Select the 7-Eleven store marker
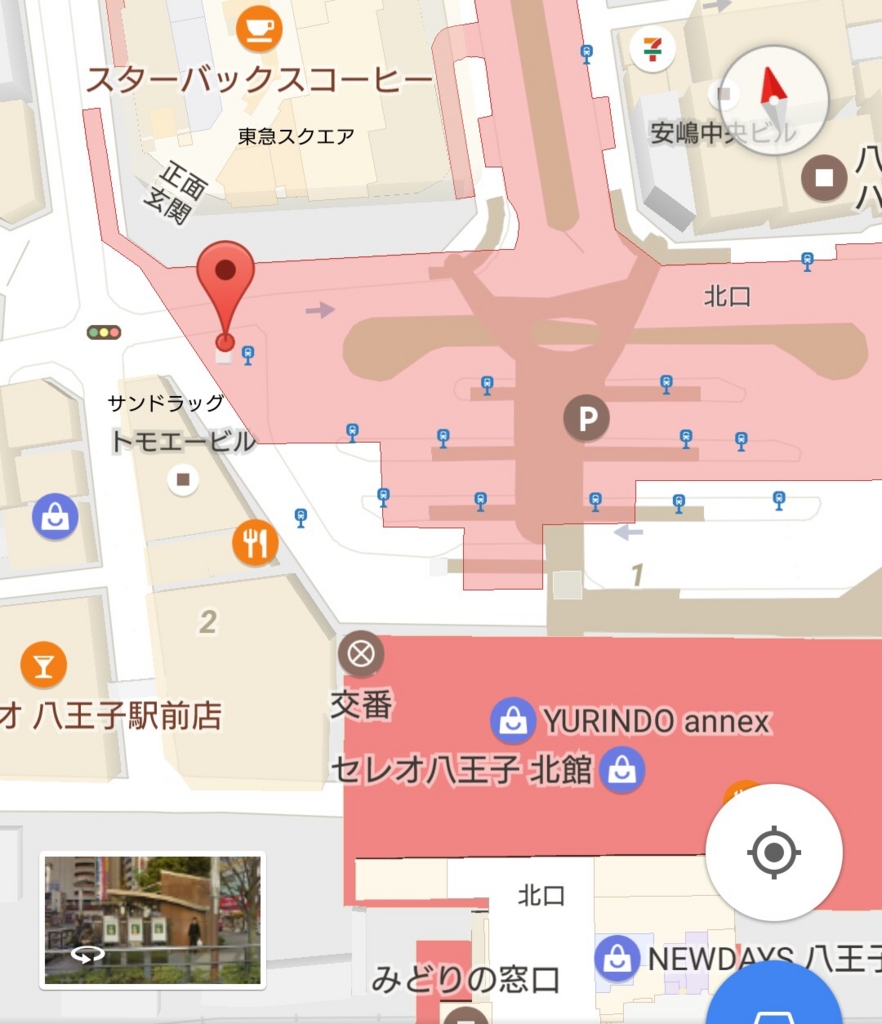Viewport: 882px width, 1024px height. click(x=652, y=49)
